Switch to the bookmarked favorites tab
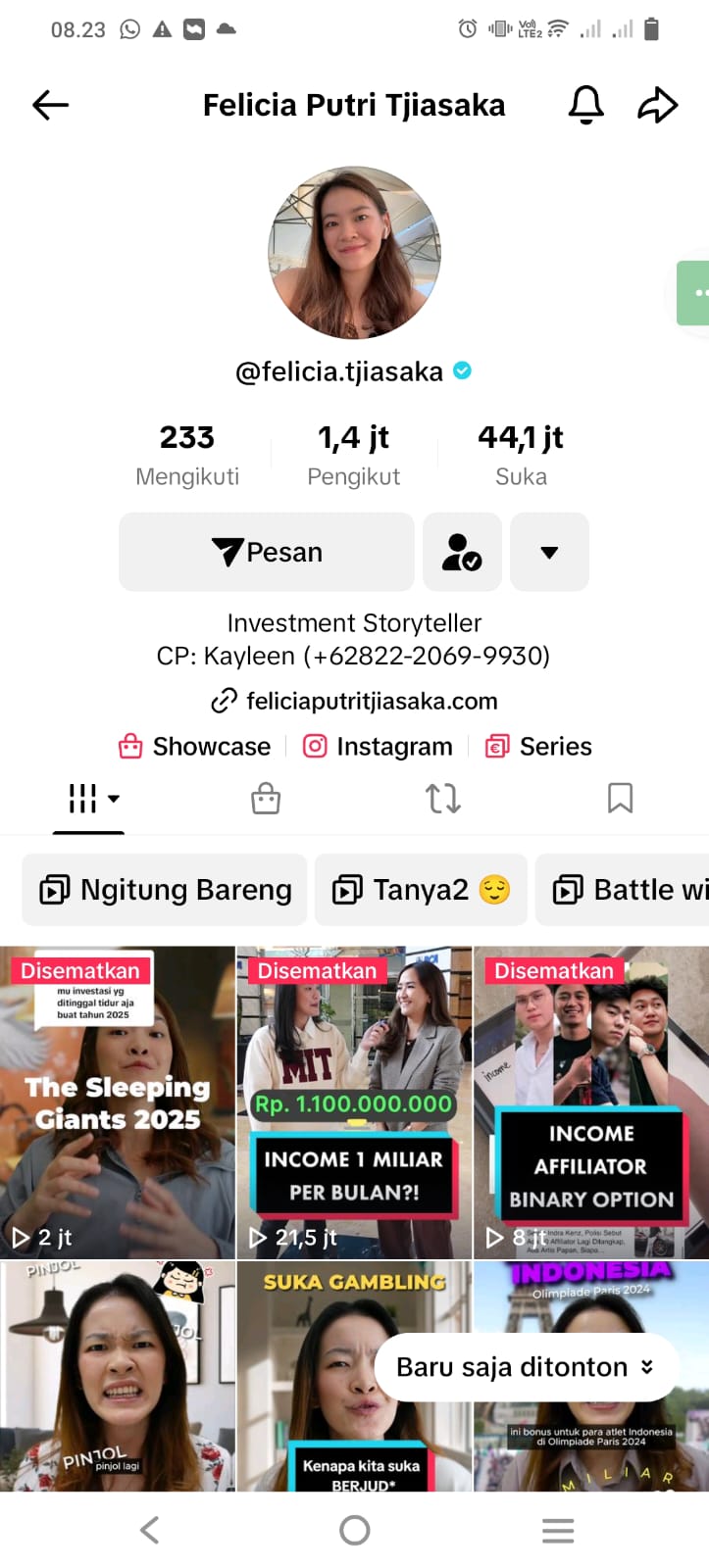 [x=620, y=799]
